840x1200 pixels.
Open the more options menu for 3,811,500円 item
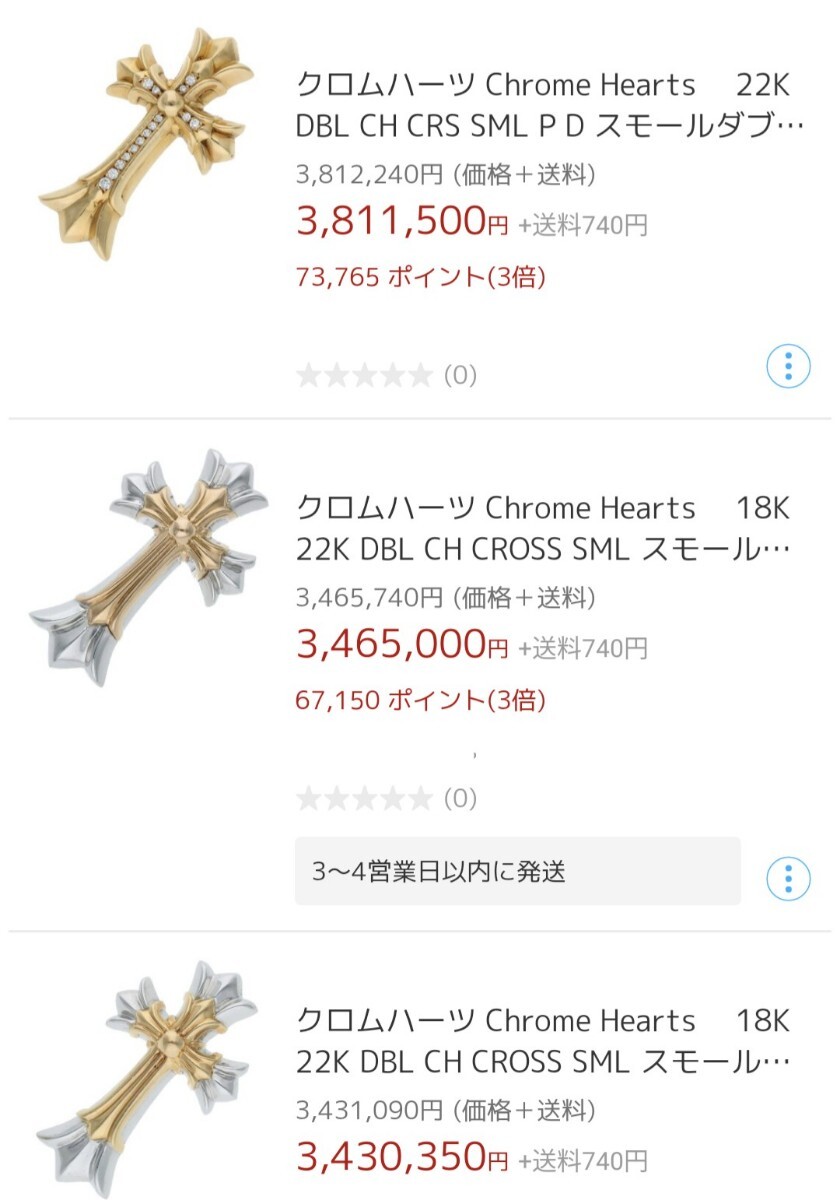pos(788,367)
